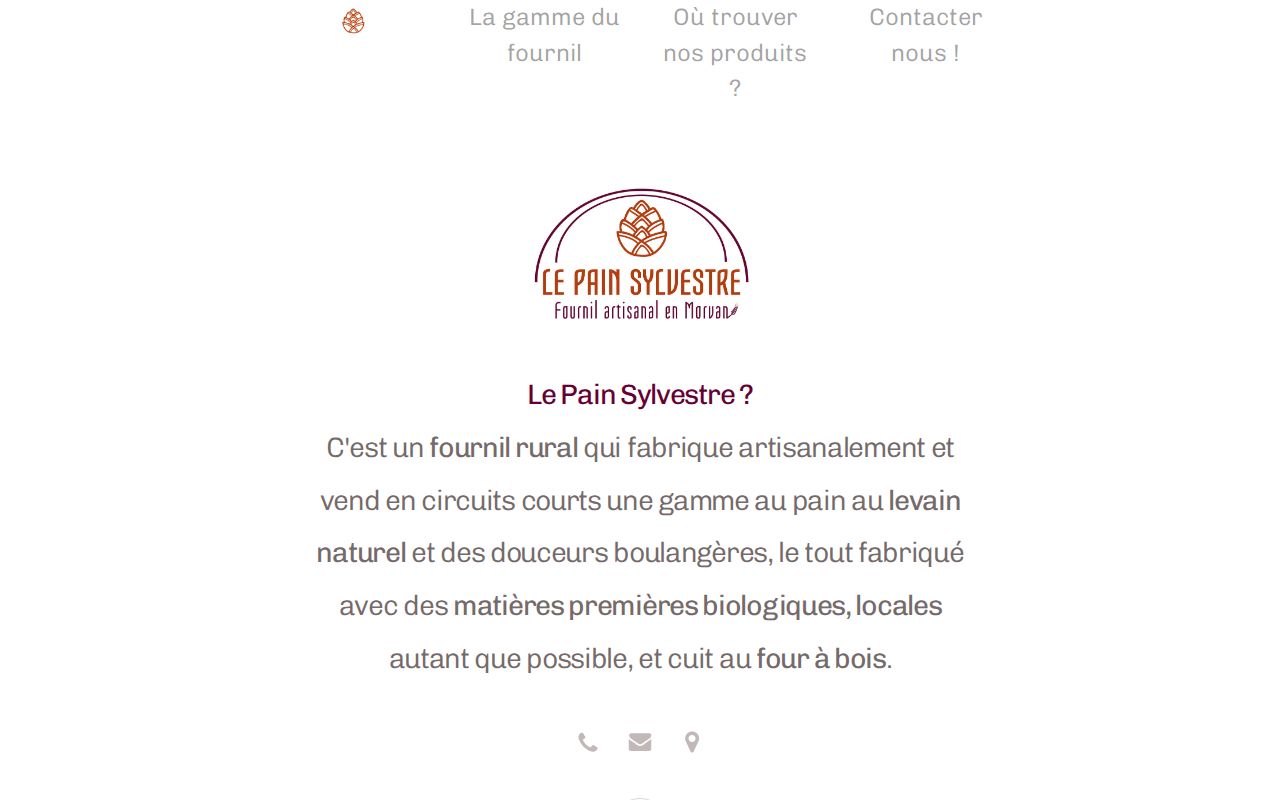Tap the email envelope icon
The image size is (1280, 800).
point(640,742)
